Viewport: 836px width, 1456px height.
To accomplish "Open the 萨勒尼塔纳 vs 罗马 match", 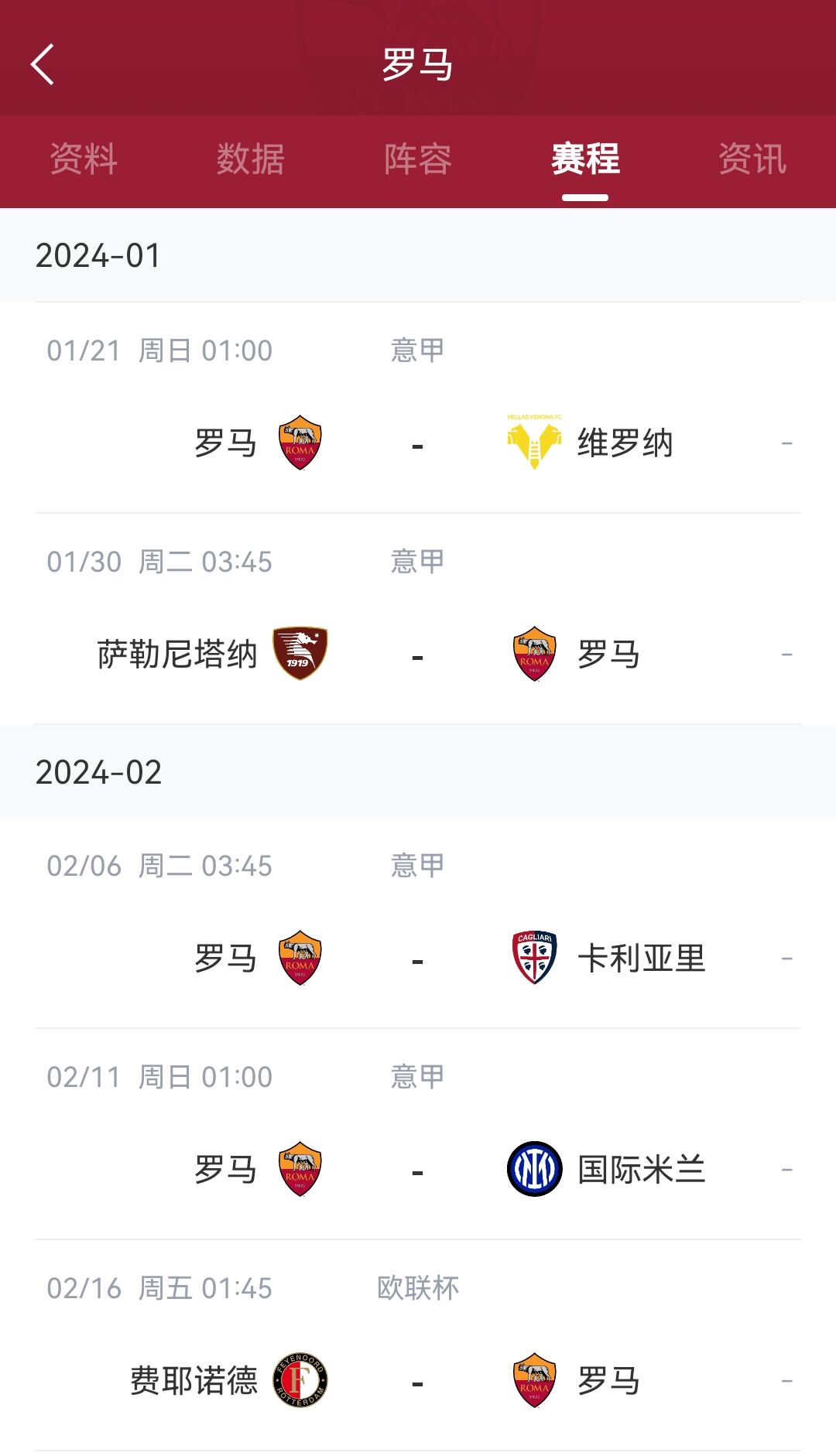I will (418, 619).
